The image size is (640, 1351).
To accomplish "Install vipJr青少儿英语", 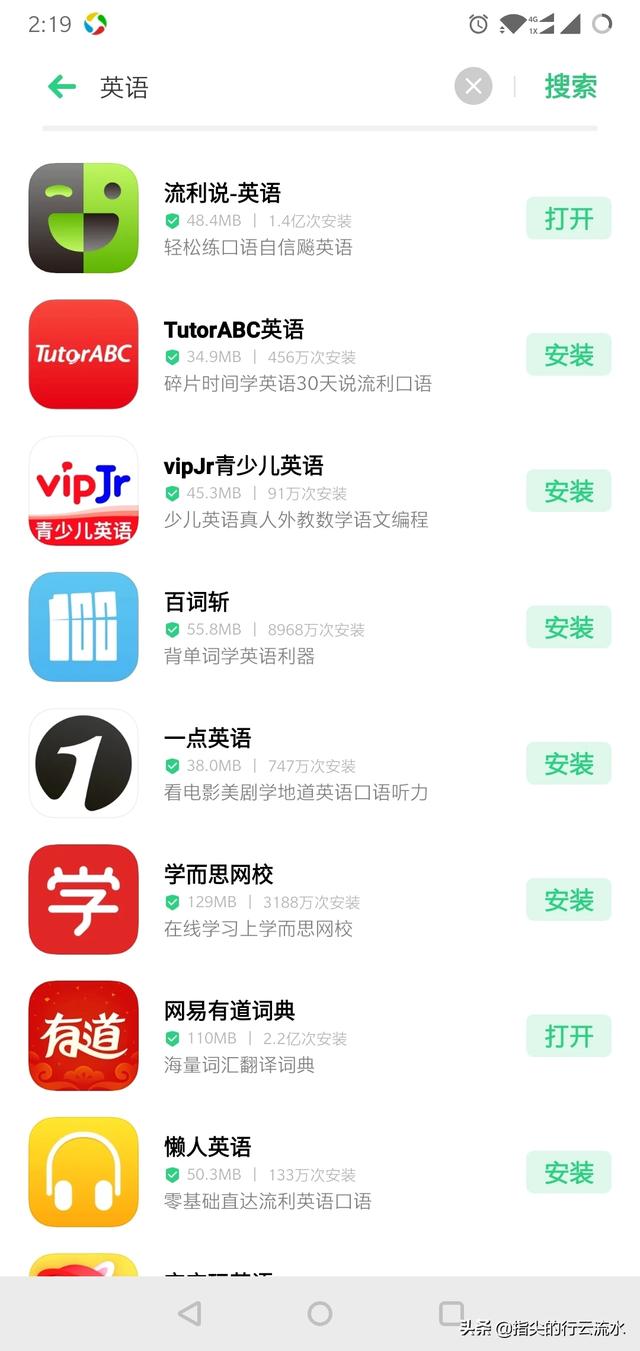I will click(568, 491).
